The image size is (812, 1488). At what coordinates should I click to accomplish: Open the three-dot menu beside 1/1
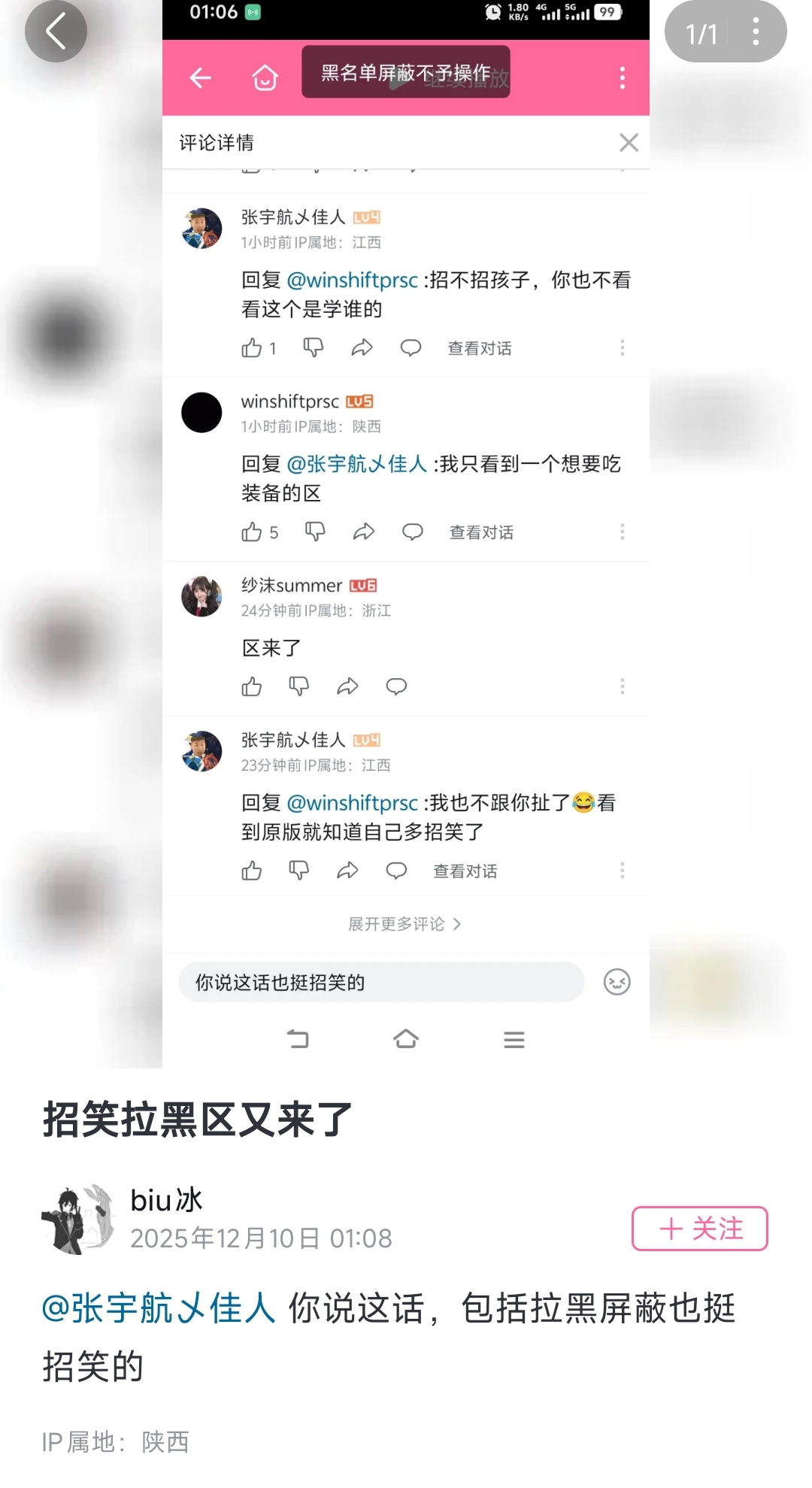tap(756, 32)
